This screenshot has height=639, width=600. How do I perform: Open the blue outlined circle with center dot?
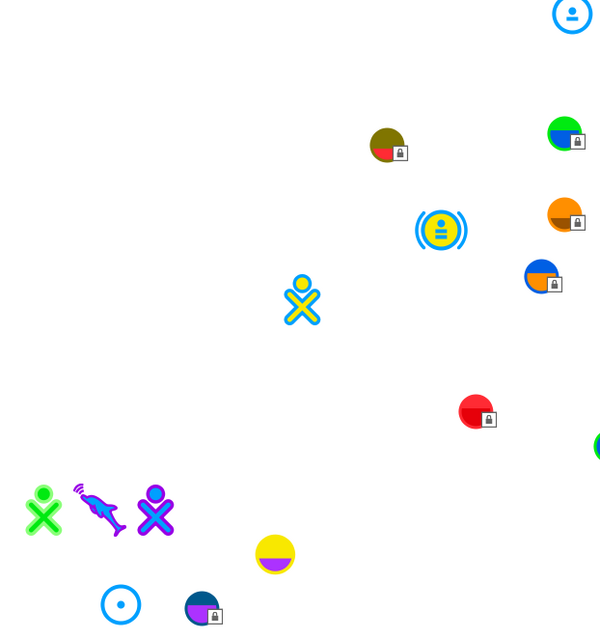click(x=121, y=605)
